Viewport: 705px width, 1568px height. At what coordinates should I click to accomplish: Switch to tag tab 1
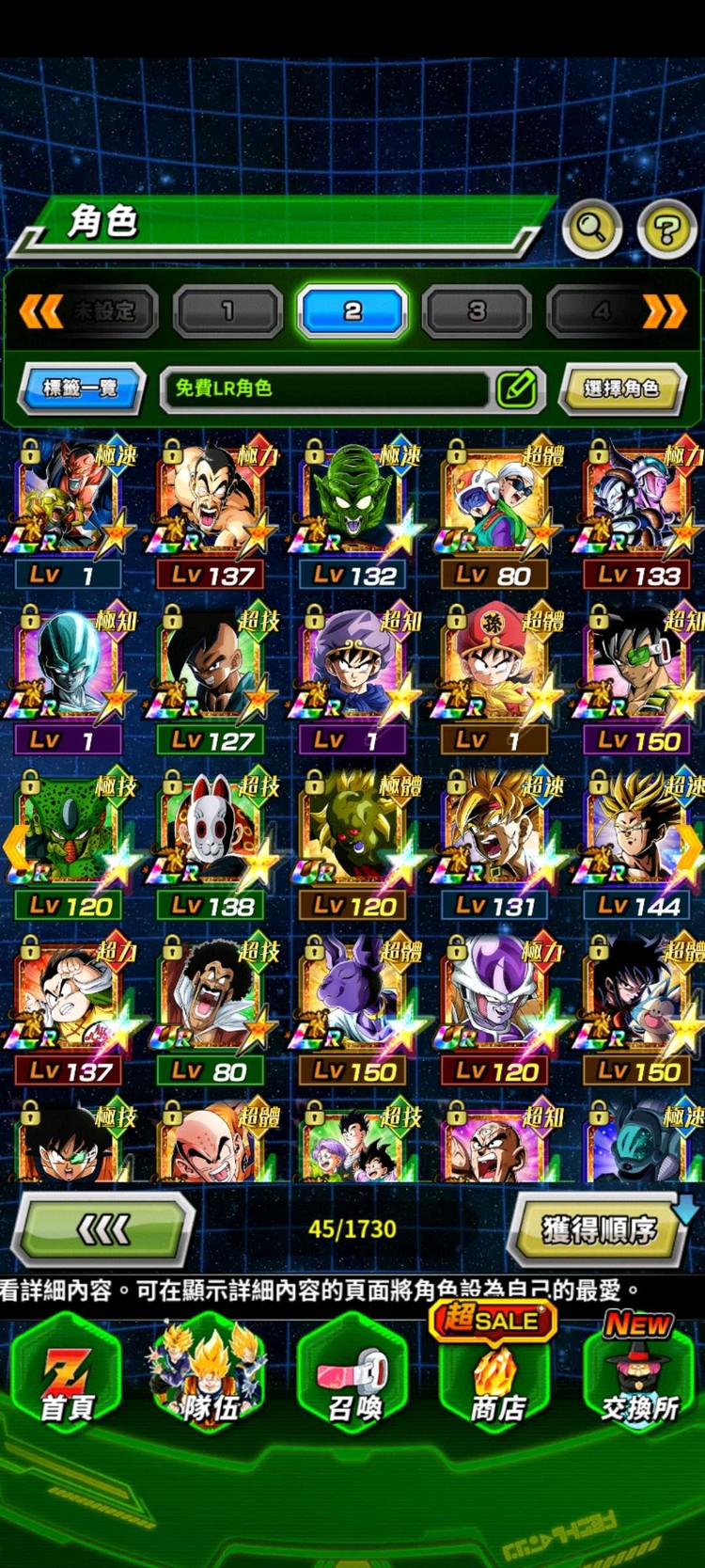pos(228,311)
